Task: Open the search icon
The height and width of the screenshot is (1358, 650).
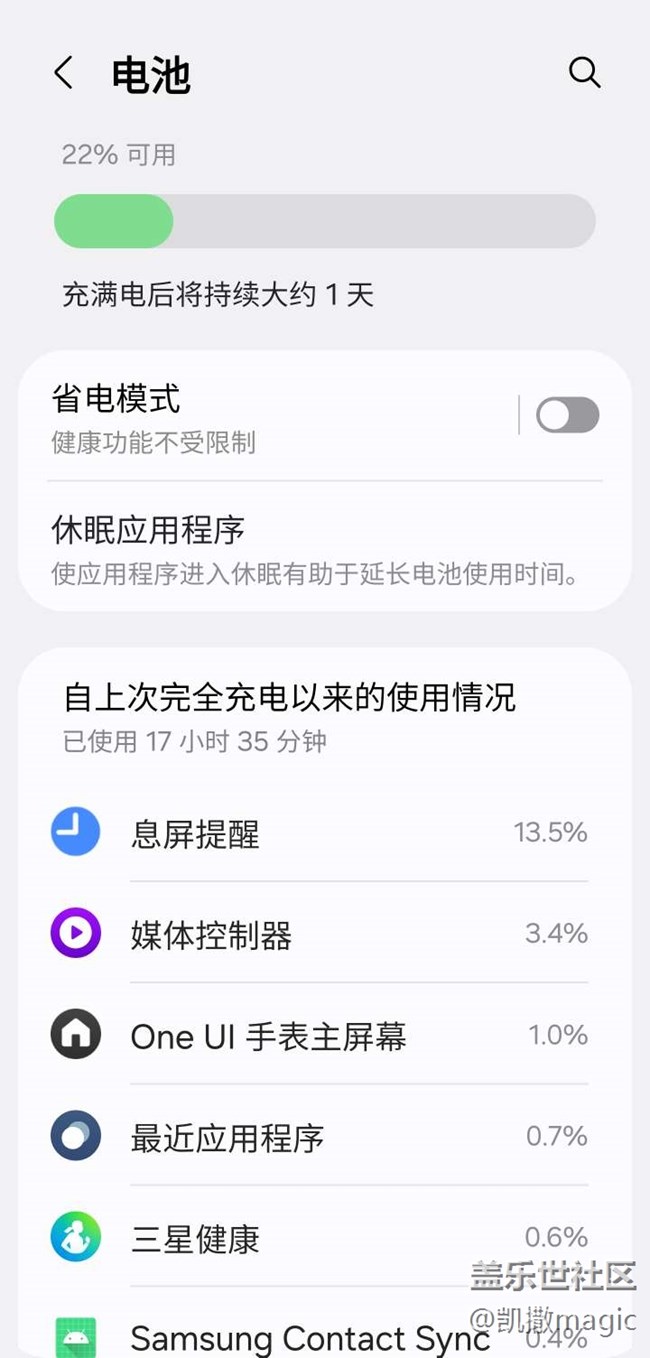Action: 584,73
